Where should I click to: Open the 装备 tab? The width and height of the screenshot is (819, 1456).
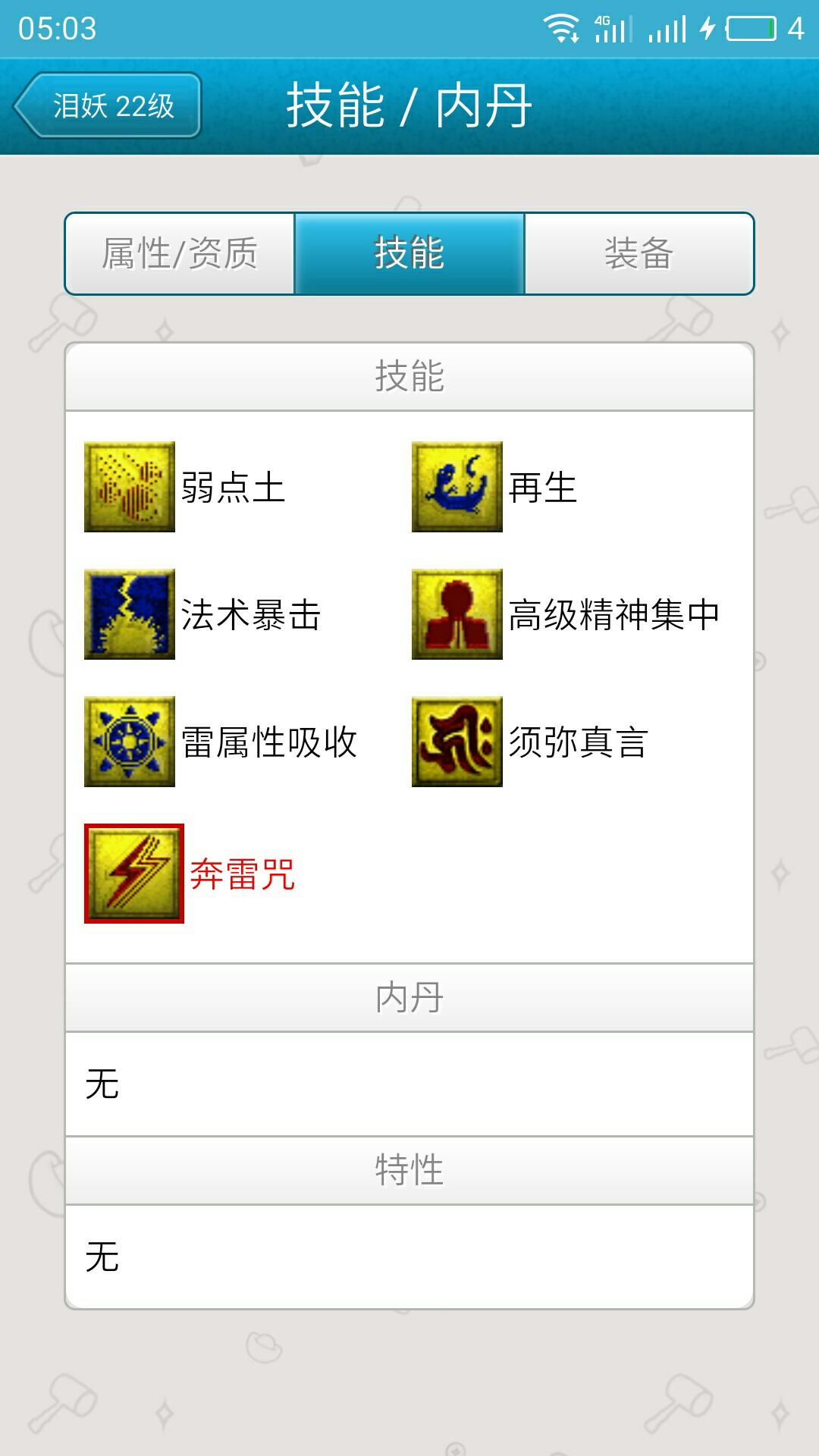pos(639,253)
